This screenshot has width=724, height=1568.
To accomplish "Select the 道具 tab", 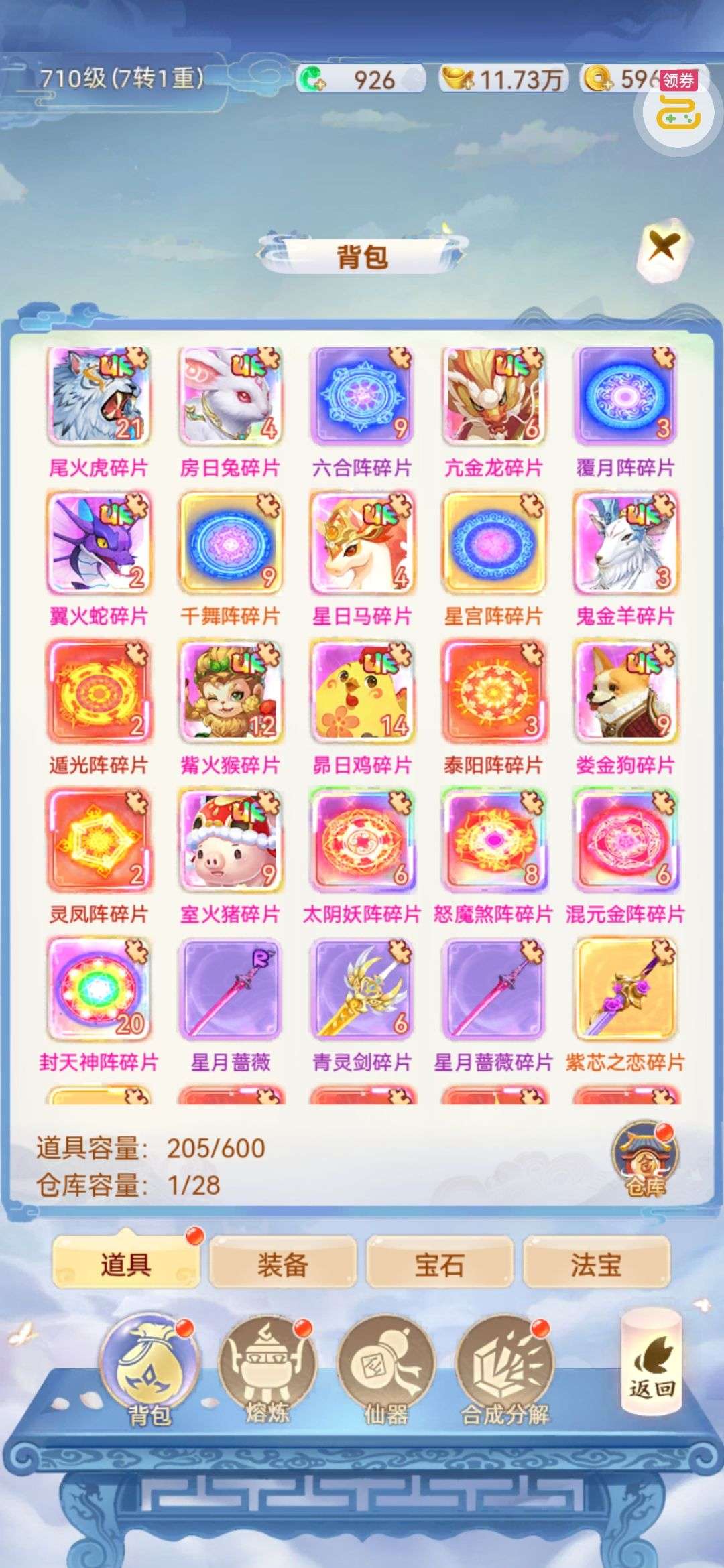I will 125,1264.
